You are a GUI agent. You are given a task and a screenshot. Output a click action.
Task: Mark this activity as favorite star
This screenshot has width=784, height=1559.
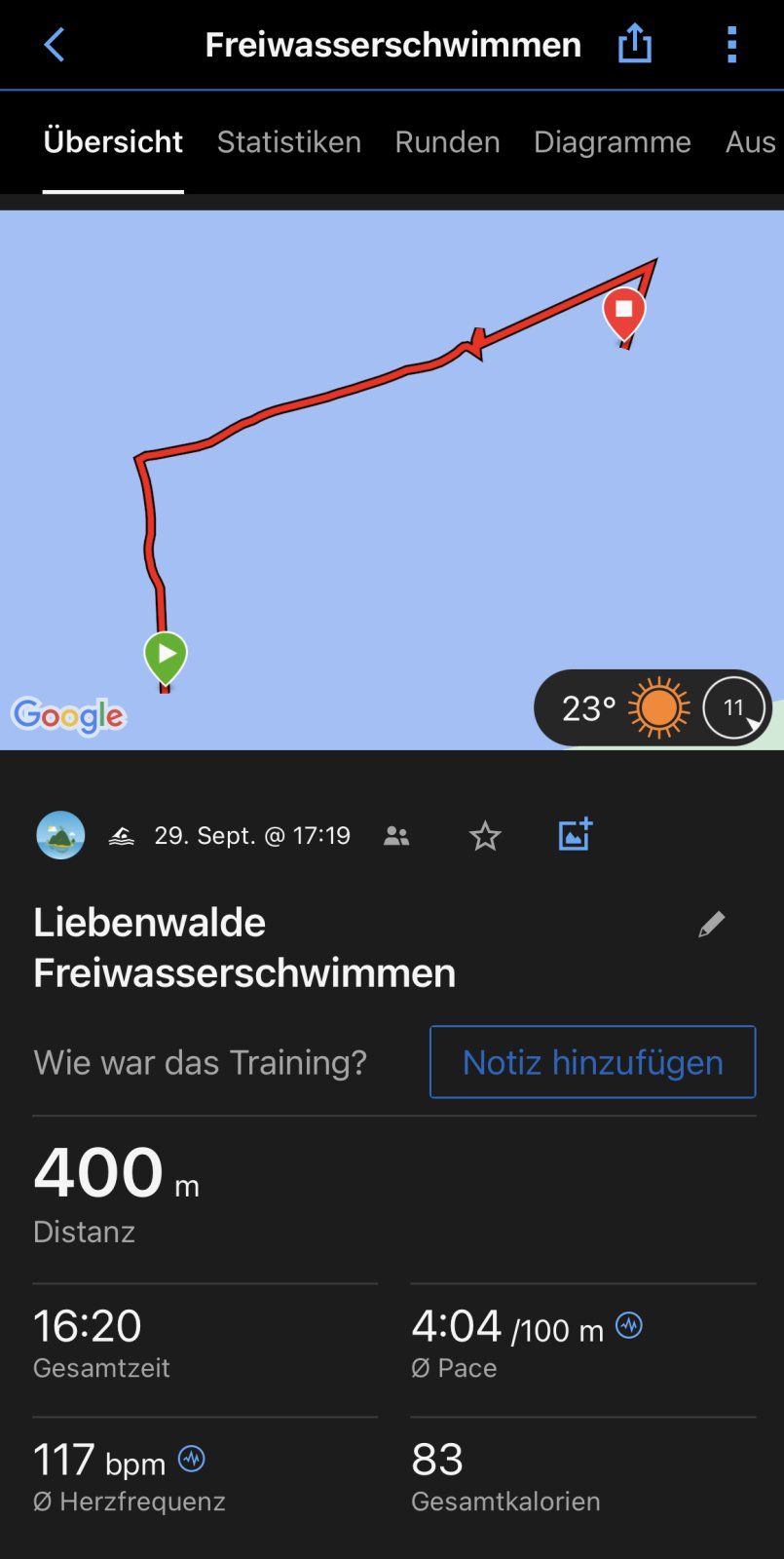[485, 836]
